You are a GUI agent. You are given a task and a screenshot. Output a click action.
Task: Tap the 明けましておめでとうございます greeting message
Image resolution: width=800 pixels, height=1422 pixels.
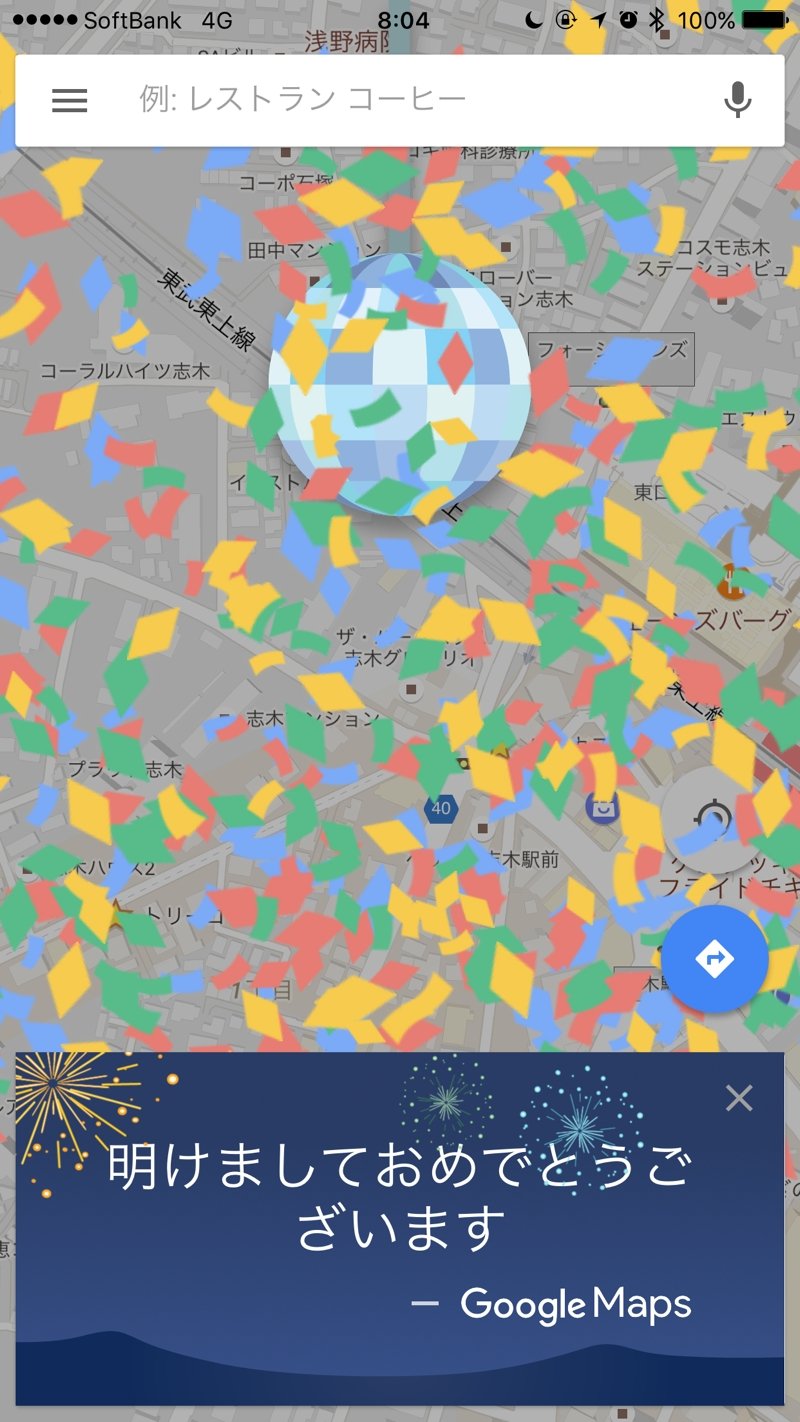pos(400,1195)
